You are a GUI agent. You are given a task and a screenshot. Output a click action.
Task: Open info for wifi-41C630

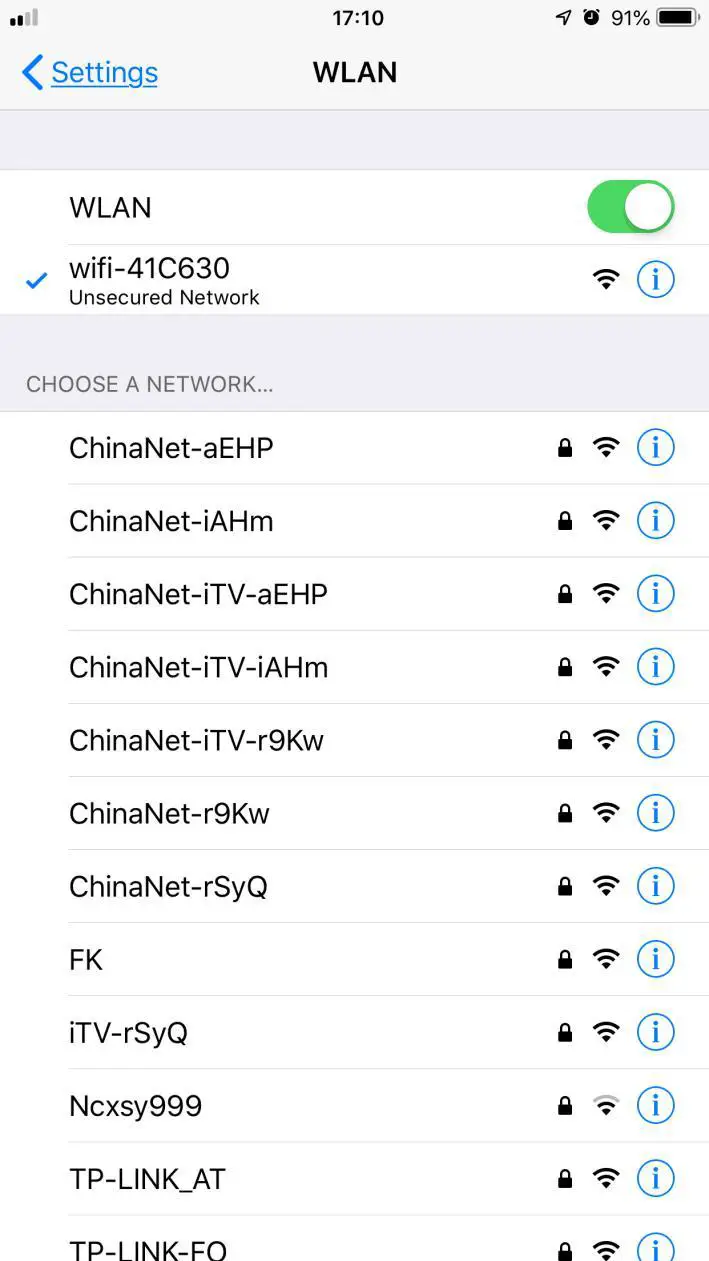(x=656, y=280)
